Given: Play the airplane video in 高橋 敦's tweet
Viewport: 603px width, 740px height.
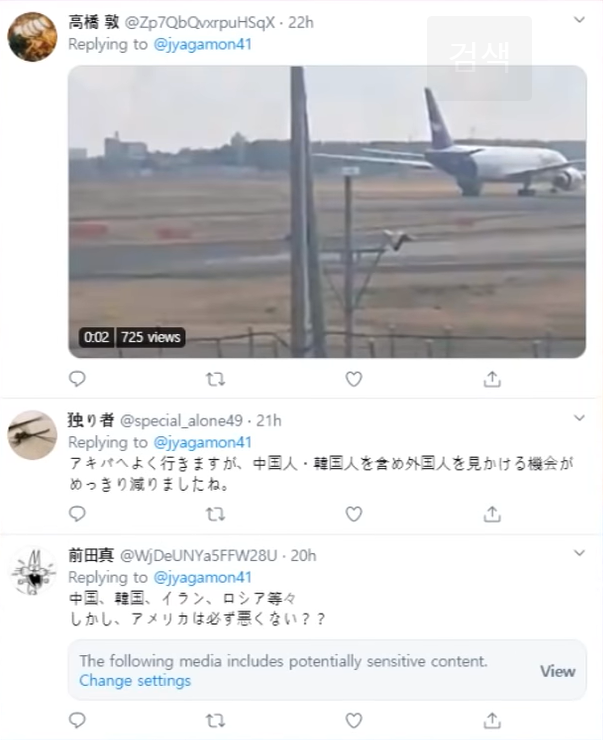Looking at the screenshot, I should [326, 212].
